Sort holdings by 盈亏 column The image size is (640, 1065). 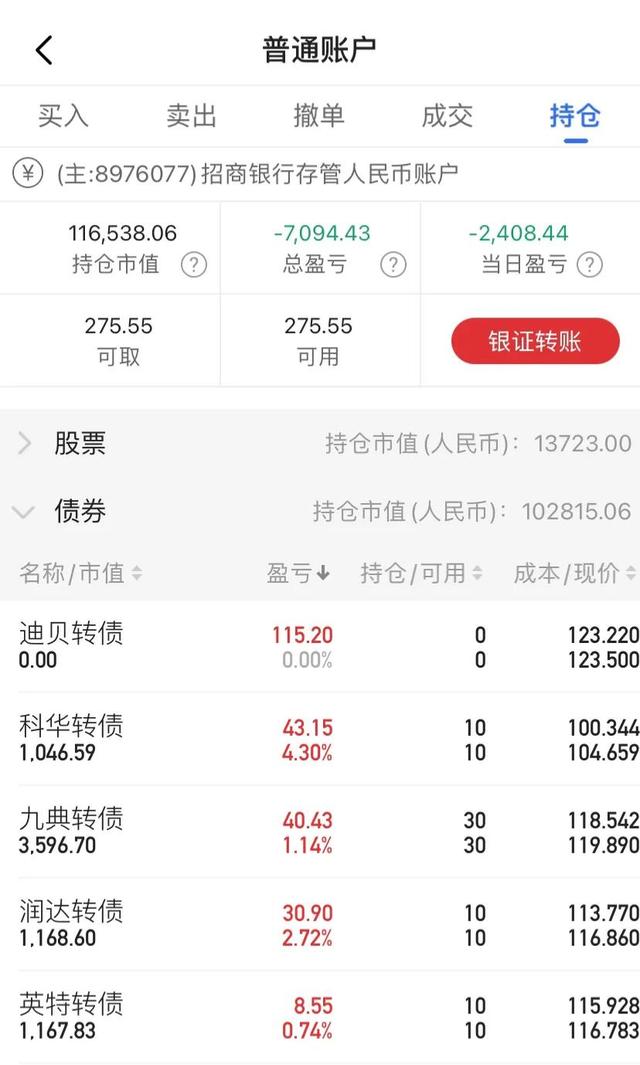(x=298, y=573)
